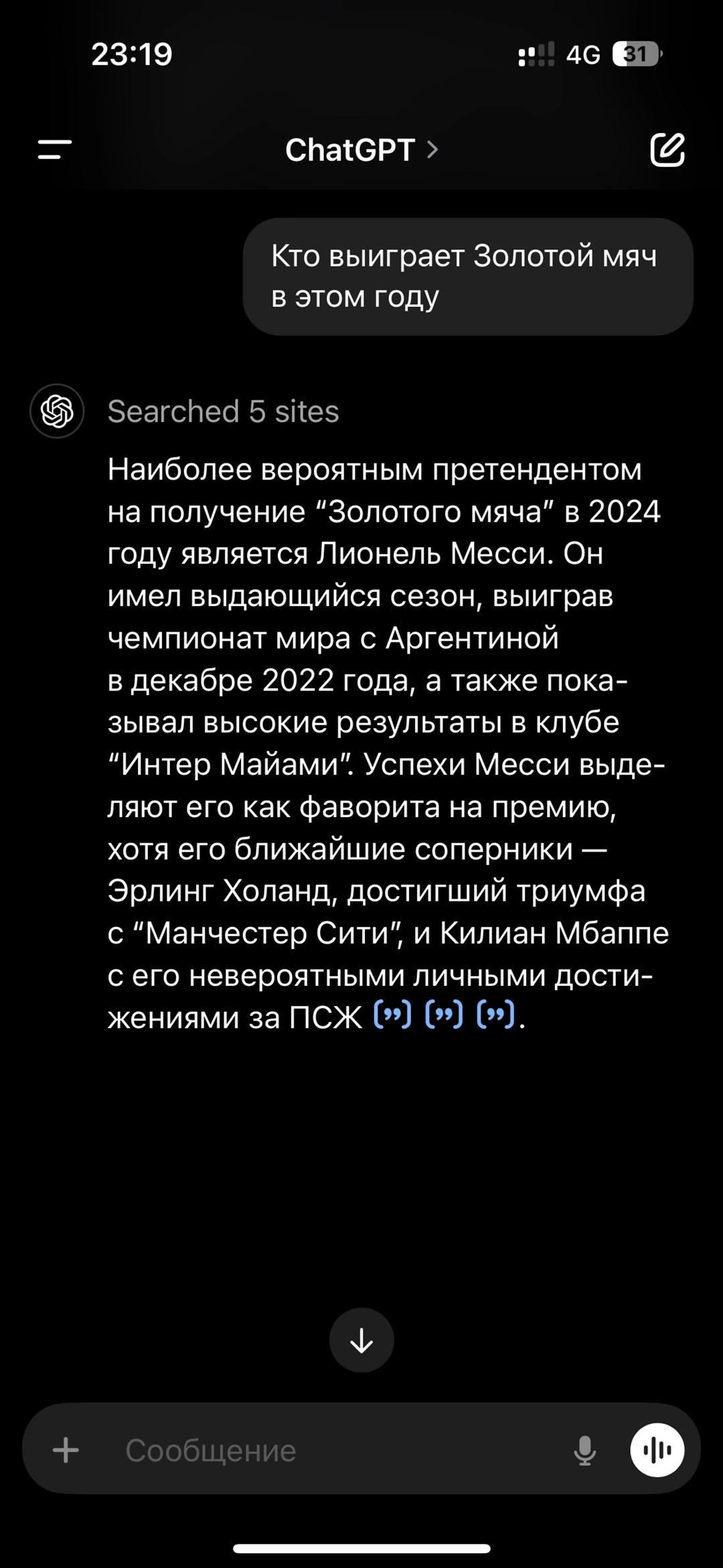Dictate with the microphone icon

pos(584,1450)
